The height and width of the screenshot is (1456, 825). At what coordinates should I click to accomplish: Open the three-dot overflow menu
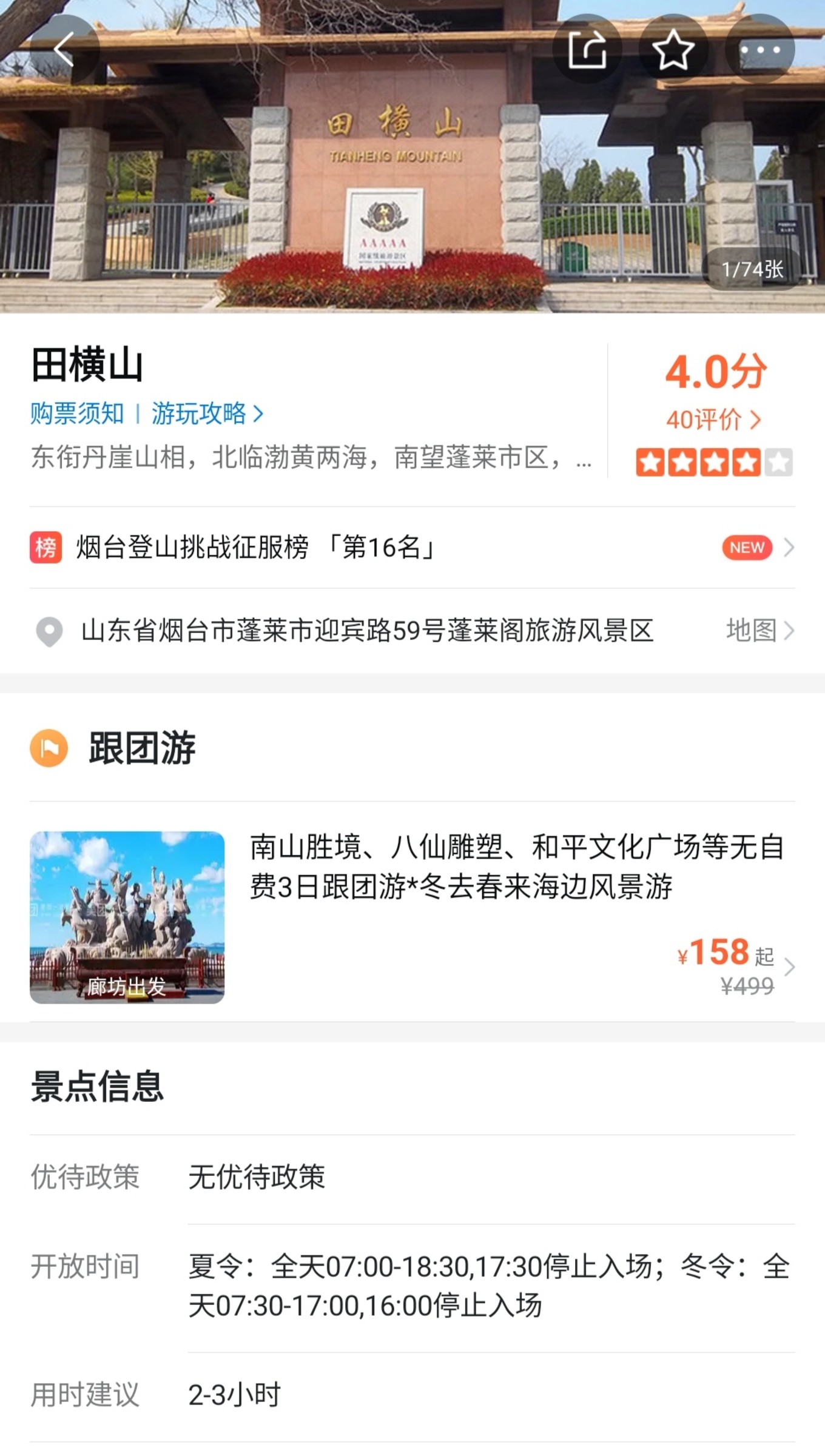[759, 50]
